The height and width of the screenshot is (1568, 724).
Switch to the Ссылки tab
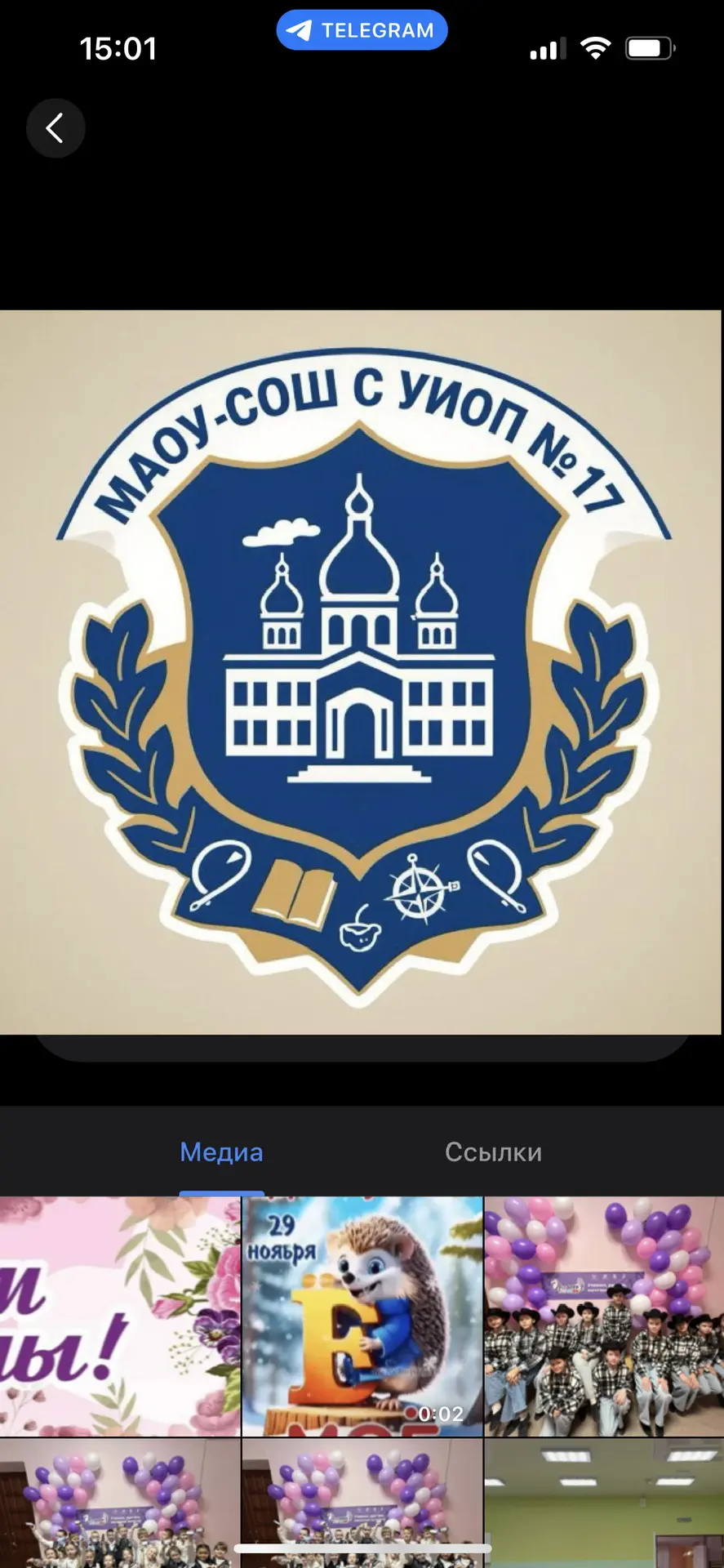click(x=493, y=1152)
